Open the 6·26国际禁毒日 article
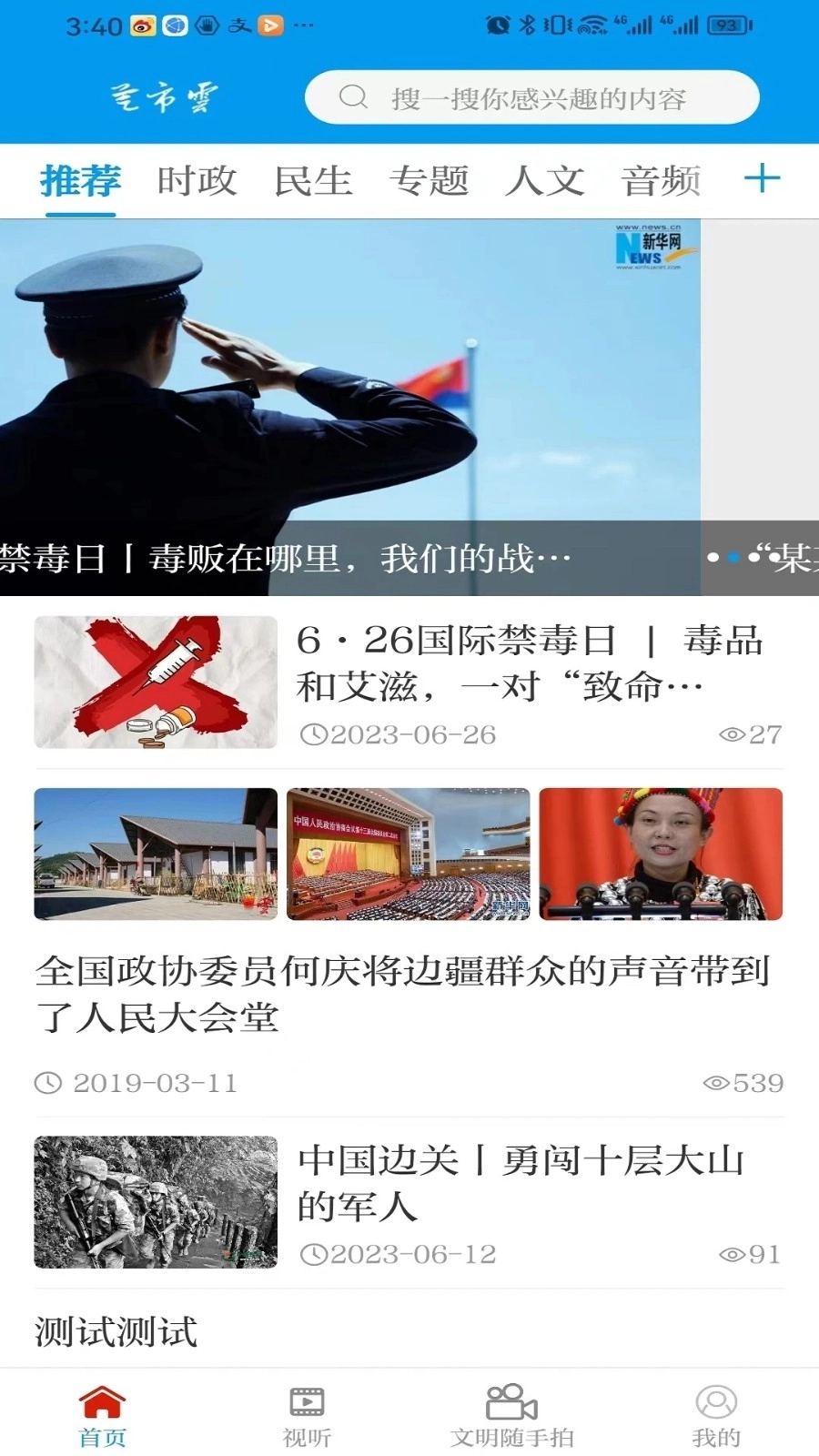The image size is (819, 1456). [x=530, y=662]
